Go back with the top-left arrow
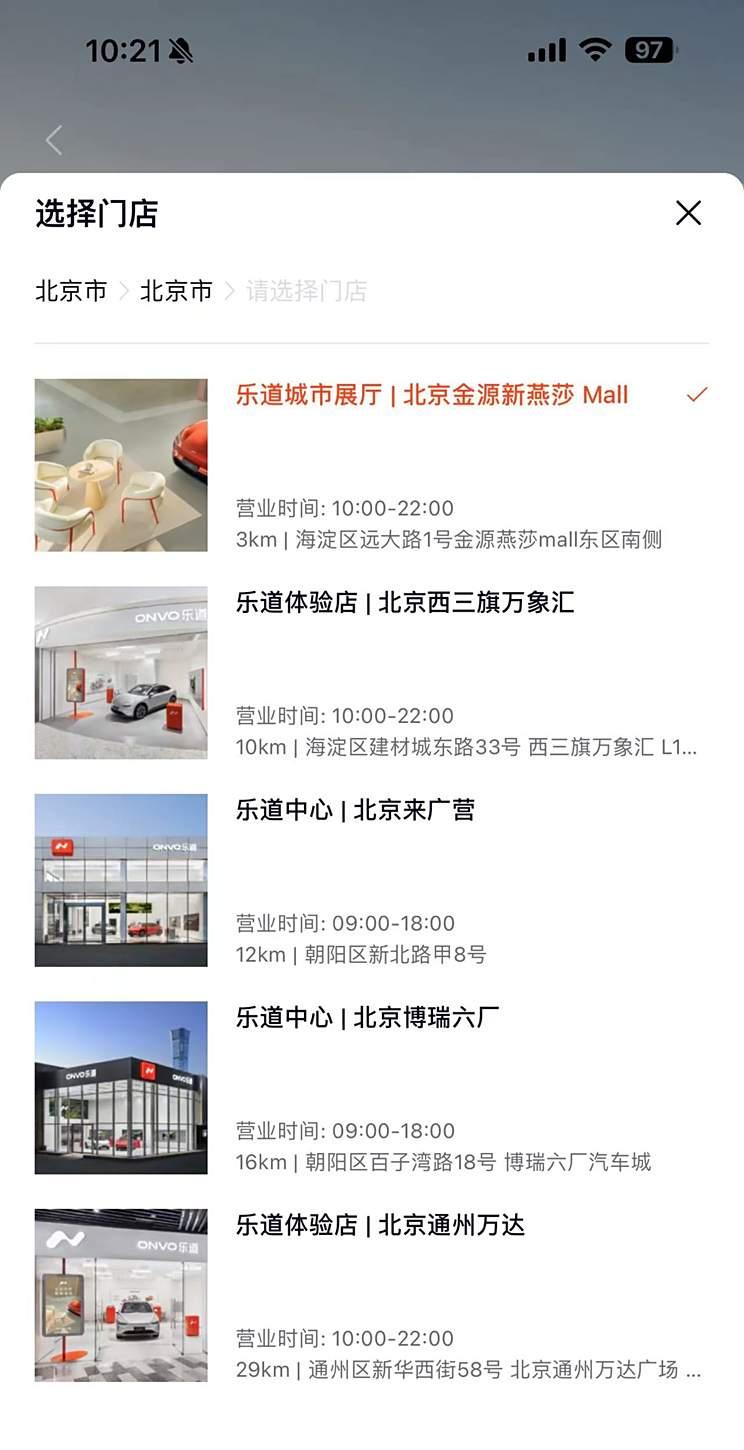744x1450 pixels. pos(54,140)
